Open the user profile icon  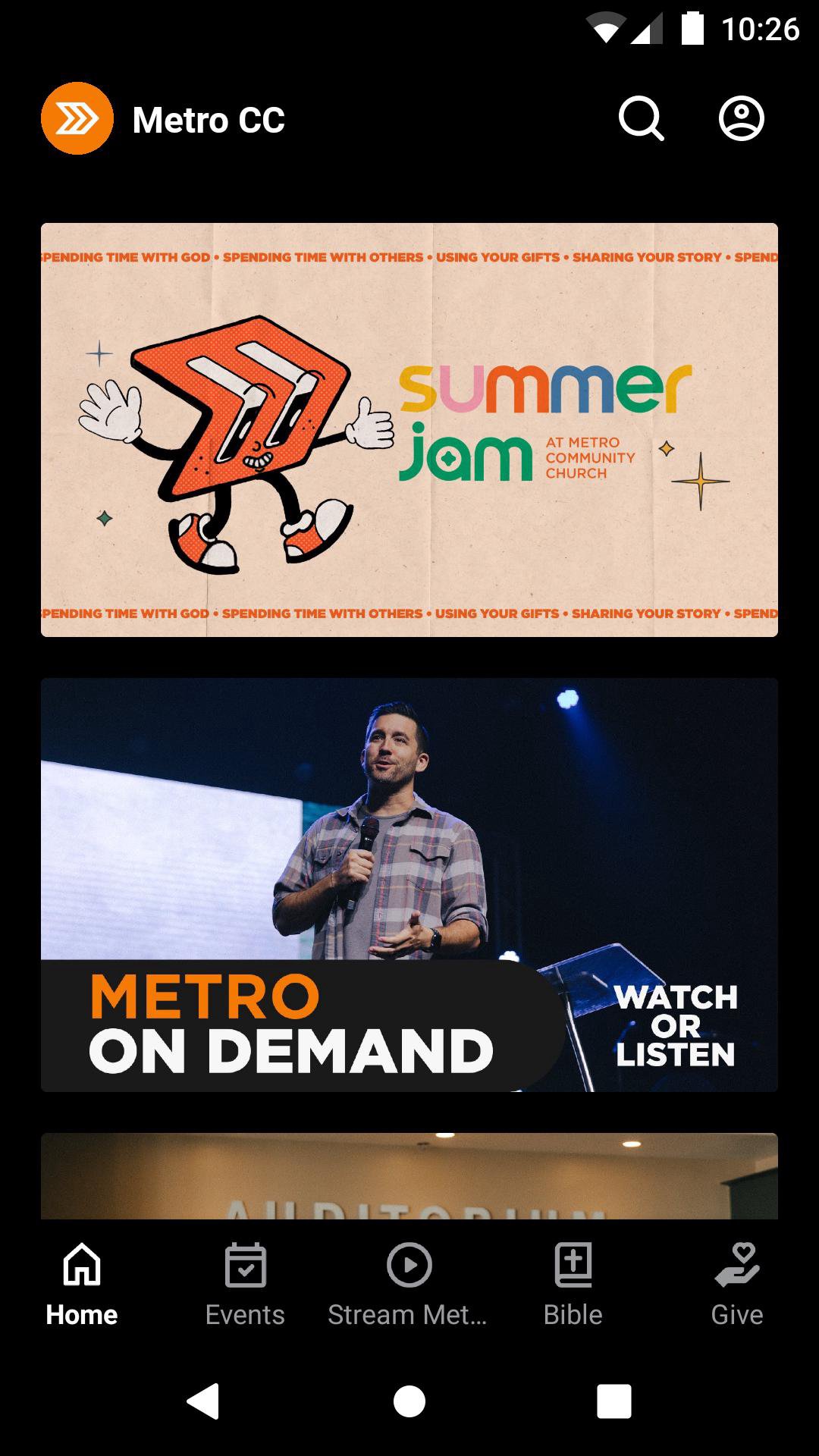click(x=741, y=119)
